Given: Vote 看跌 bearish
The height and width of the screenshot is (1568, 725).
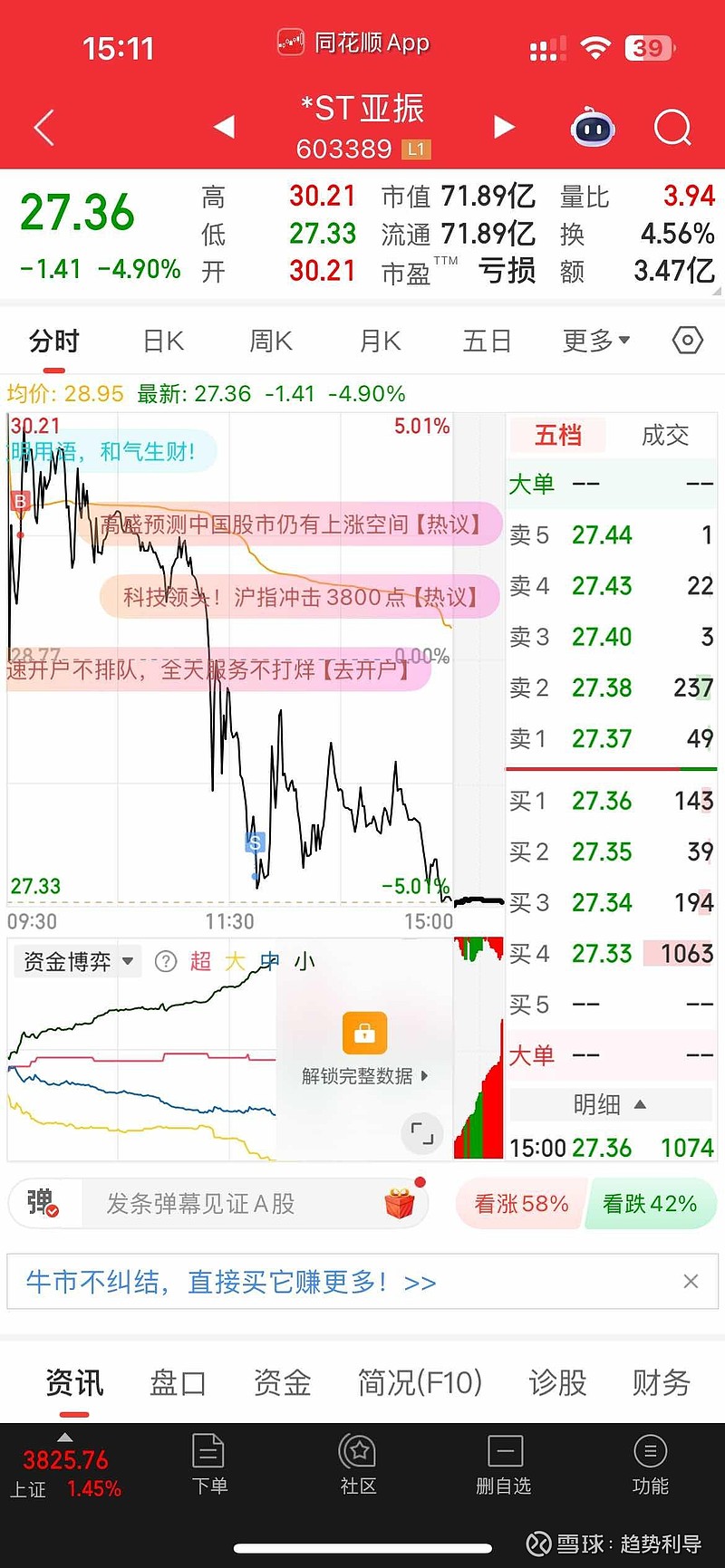Looking at the screenshot, I should [x=651, y=1204].
